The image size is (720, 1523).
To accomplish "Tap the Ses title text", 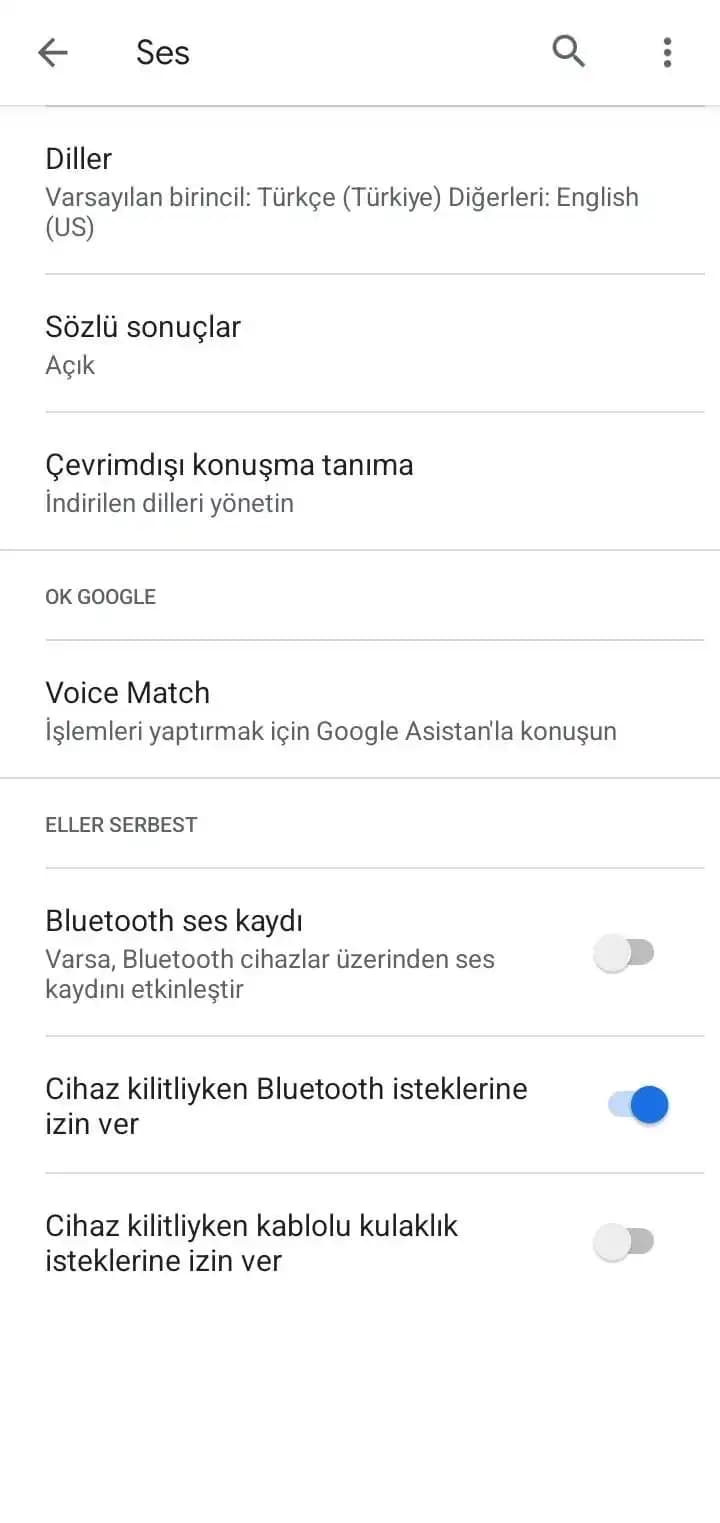I will (x=162, y=52).
